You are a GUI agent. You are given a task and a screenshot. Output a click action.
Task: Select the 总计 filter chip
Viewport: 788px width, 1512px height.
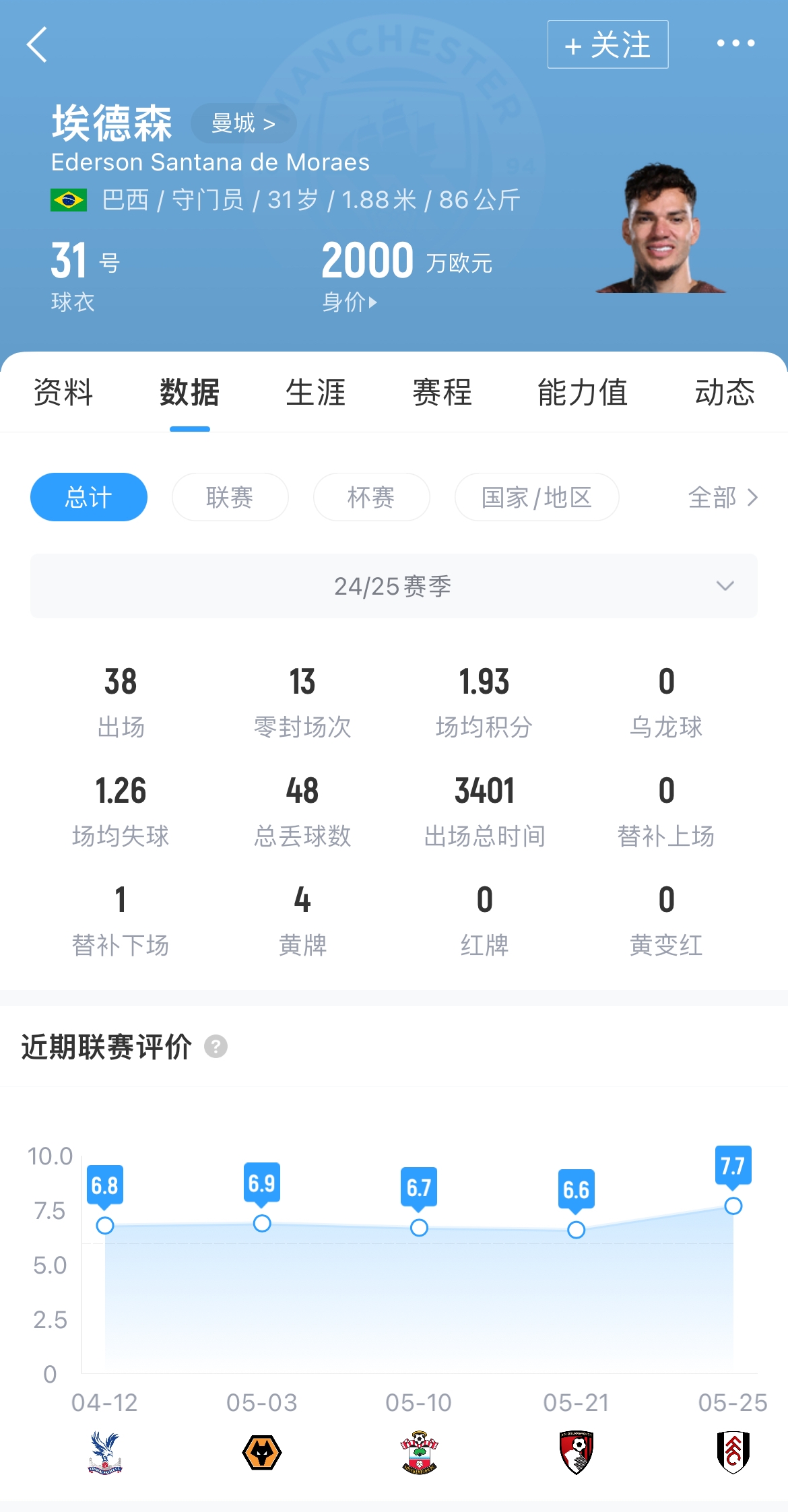click(89, 497)
